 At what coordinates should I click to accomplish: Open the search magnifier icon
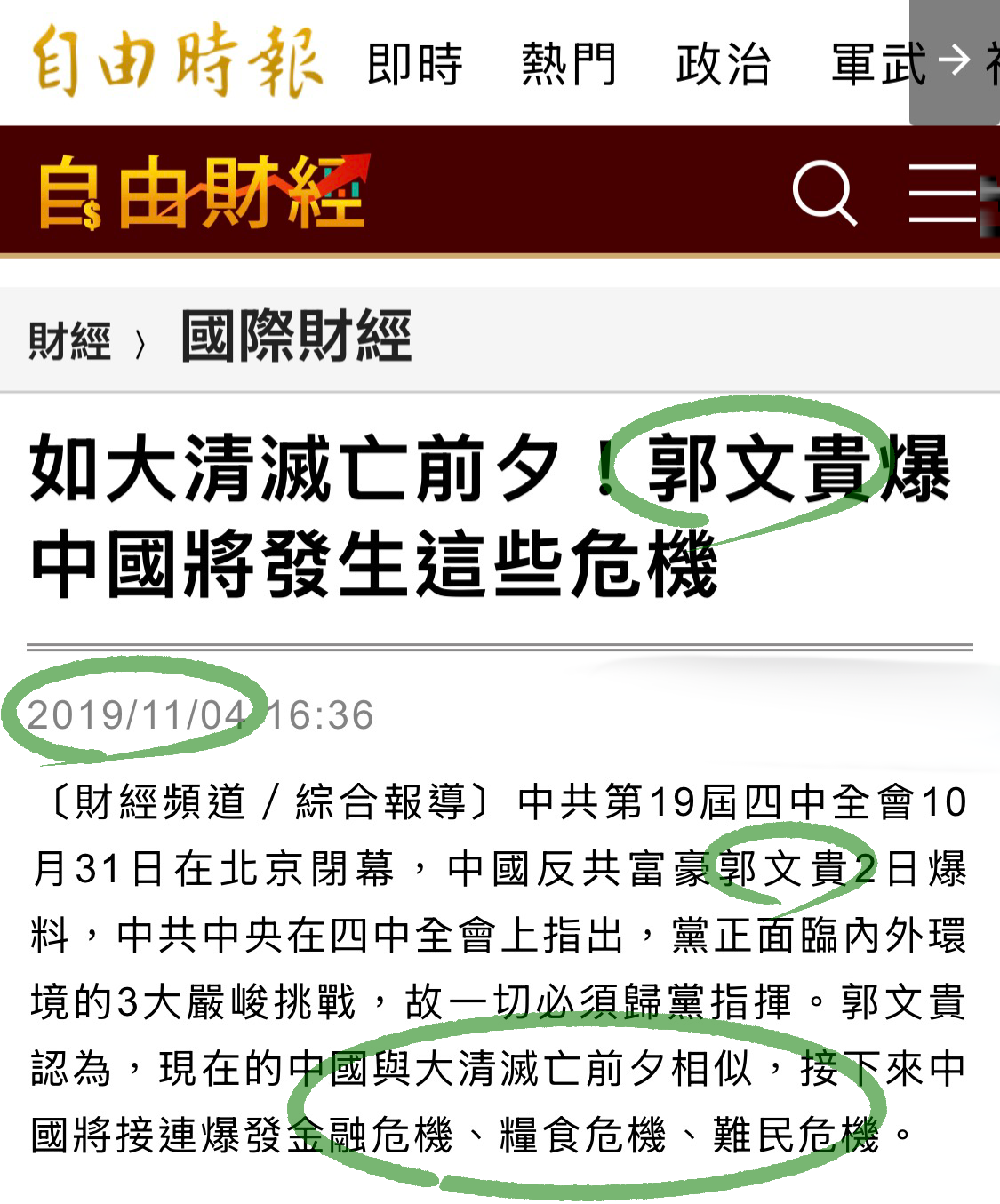[x=825, y=192]
